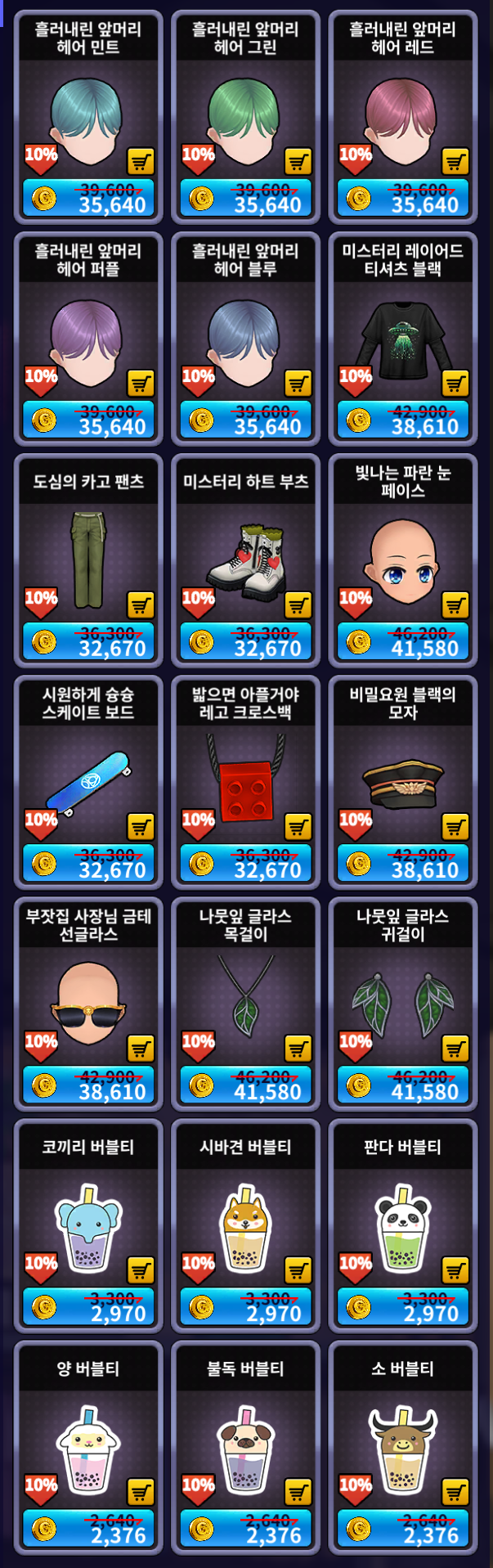Add 부잣집 사장님 금테 선글라스 to cart
Screen dimensions: 493x1568
[141, 1049]
